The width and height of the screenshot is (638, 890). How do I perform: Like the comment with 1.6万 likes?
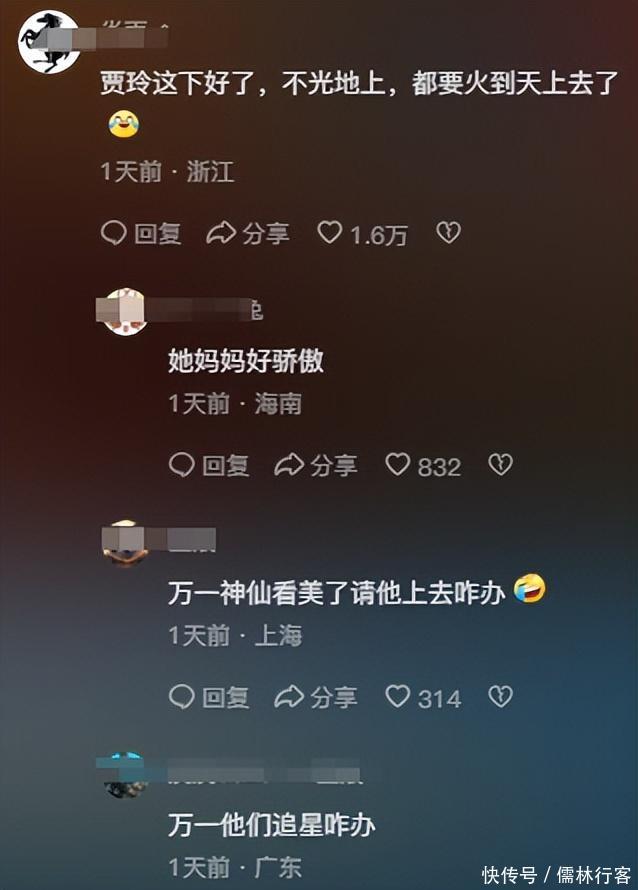pyautogui.click(x=330, y=233)
